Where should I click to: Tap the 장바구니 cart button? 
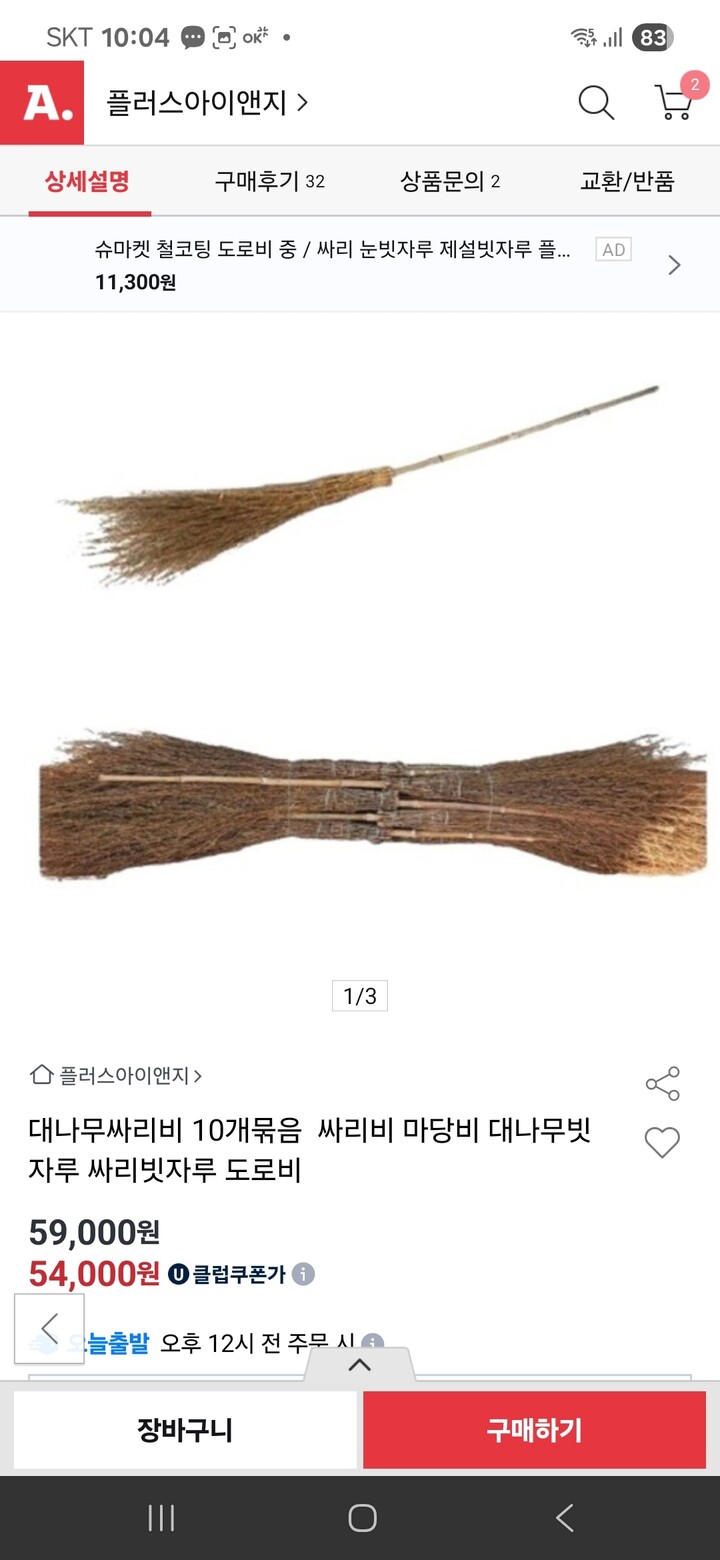click(185, 1430)
